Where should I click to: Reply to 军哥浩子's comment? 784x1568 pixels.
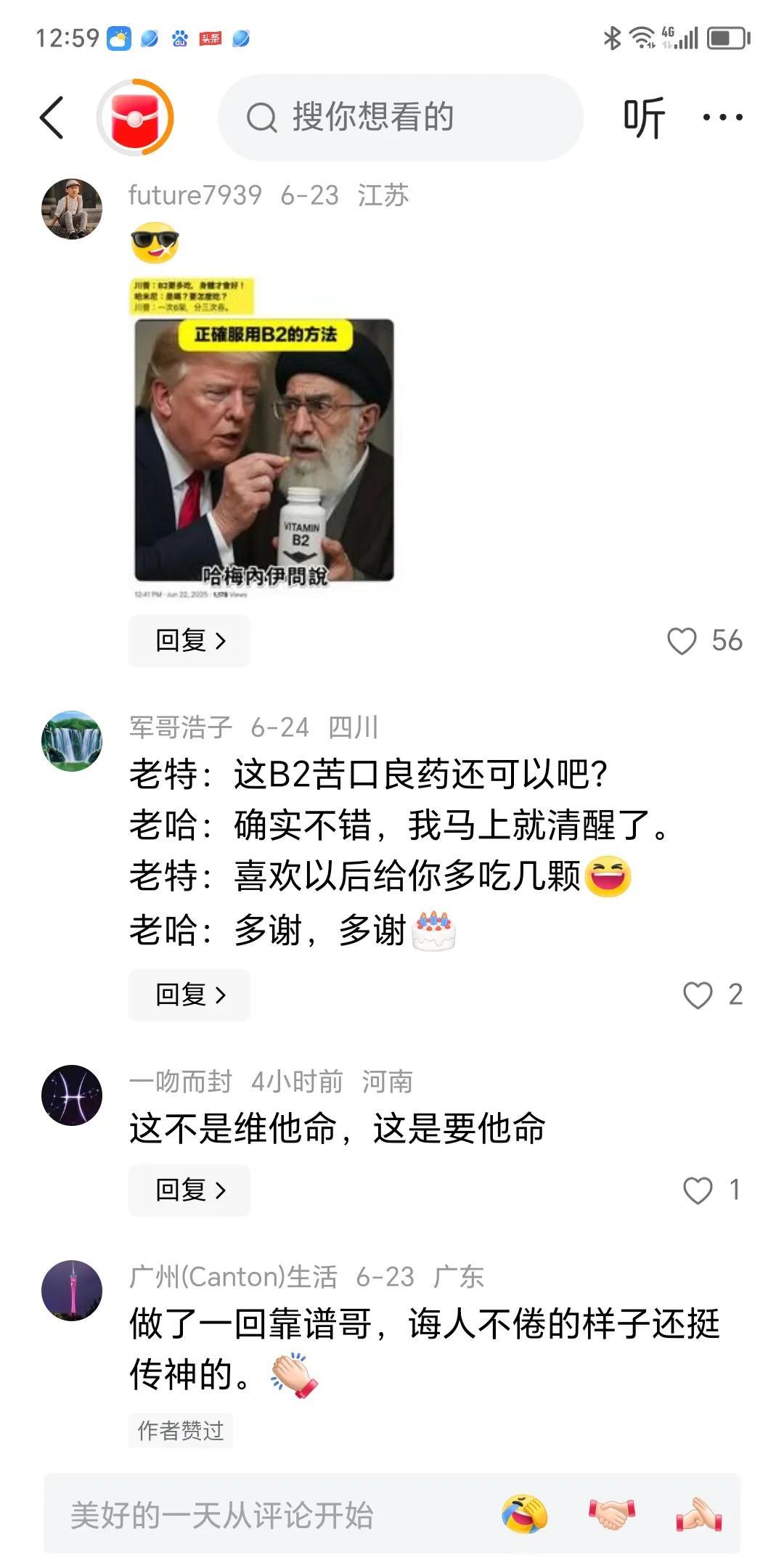click(x=189, y=995)
